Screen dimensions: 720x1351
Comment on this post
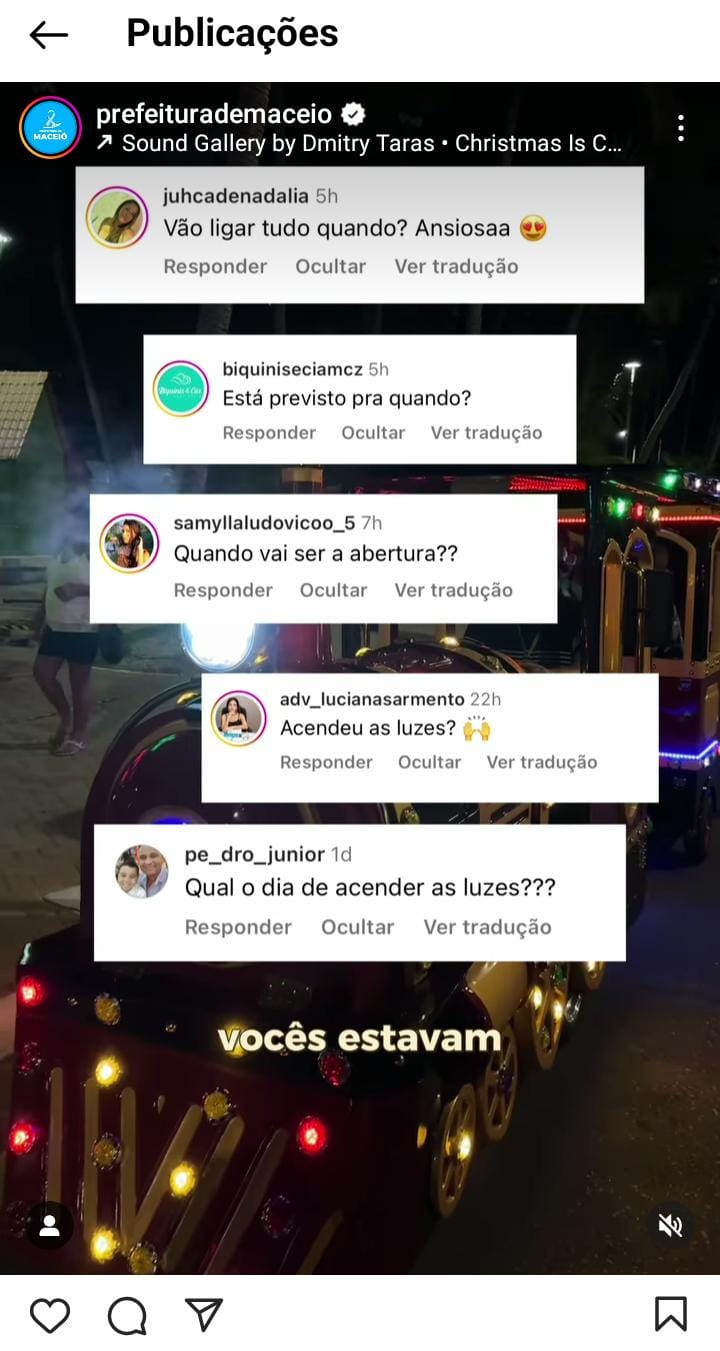127,1315
